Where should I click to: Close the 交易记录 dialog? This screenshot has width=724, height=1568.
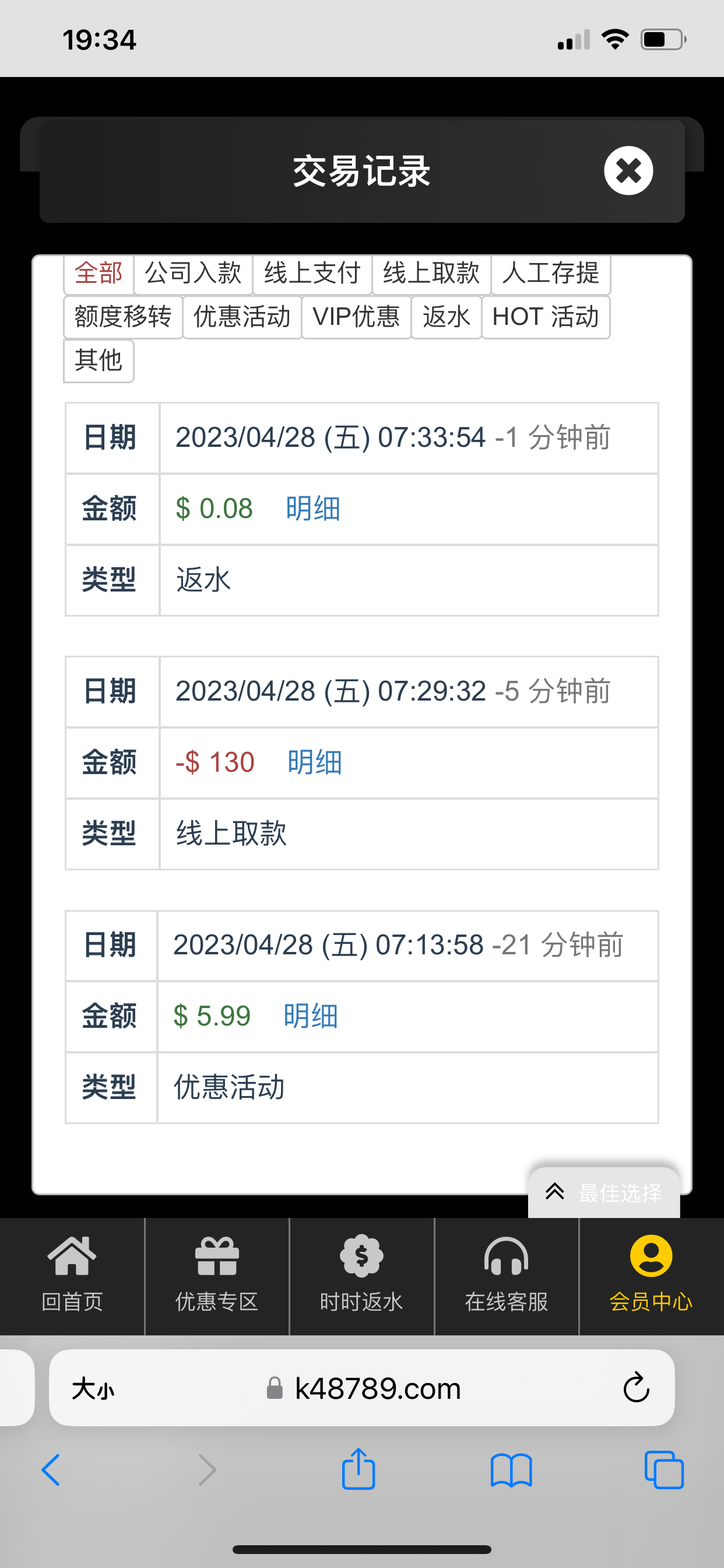point(628,170)
